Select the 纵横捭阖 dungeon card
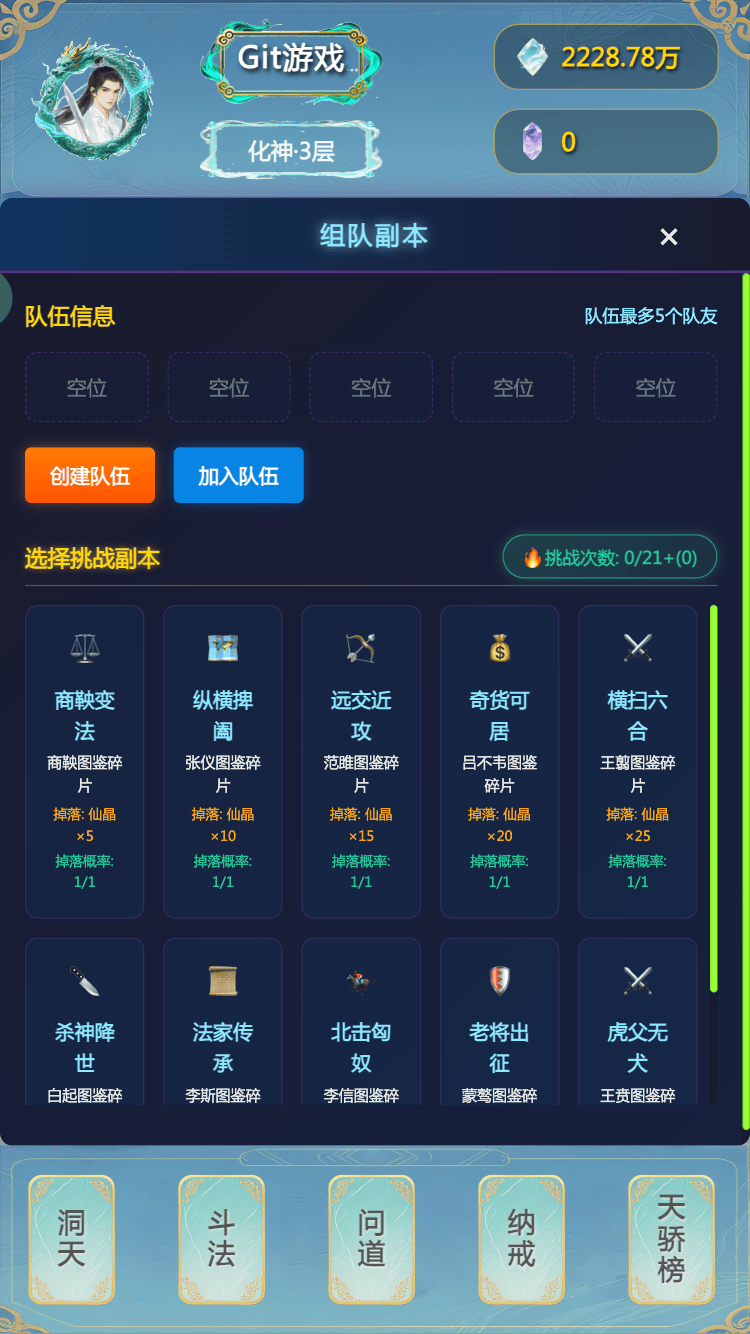This screenshot has height=1334, width=750. 223,760
